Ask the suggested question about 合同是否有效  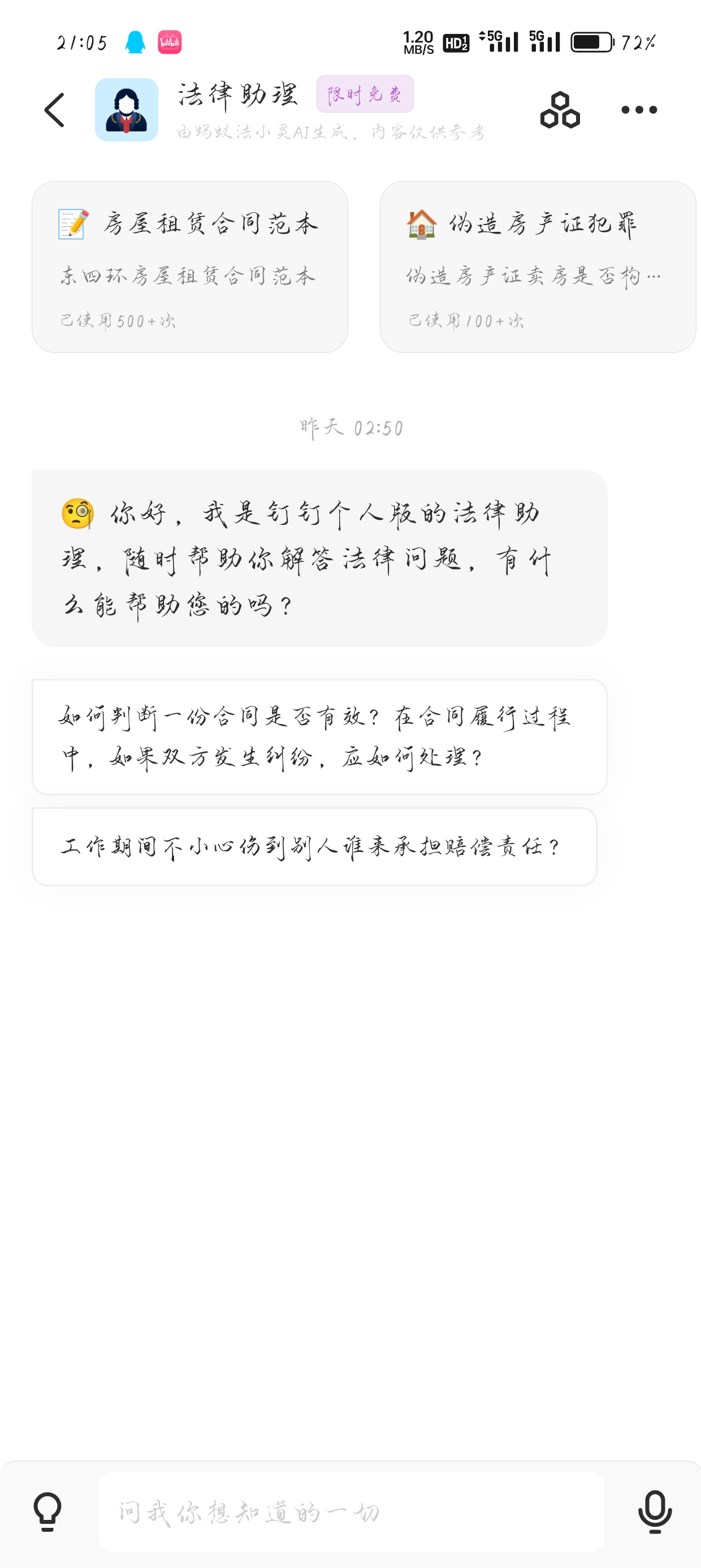pyautogui.click(x=319, y=736)
